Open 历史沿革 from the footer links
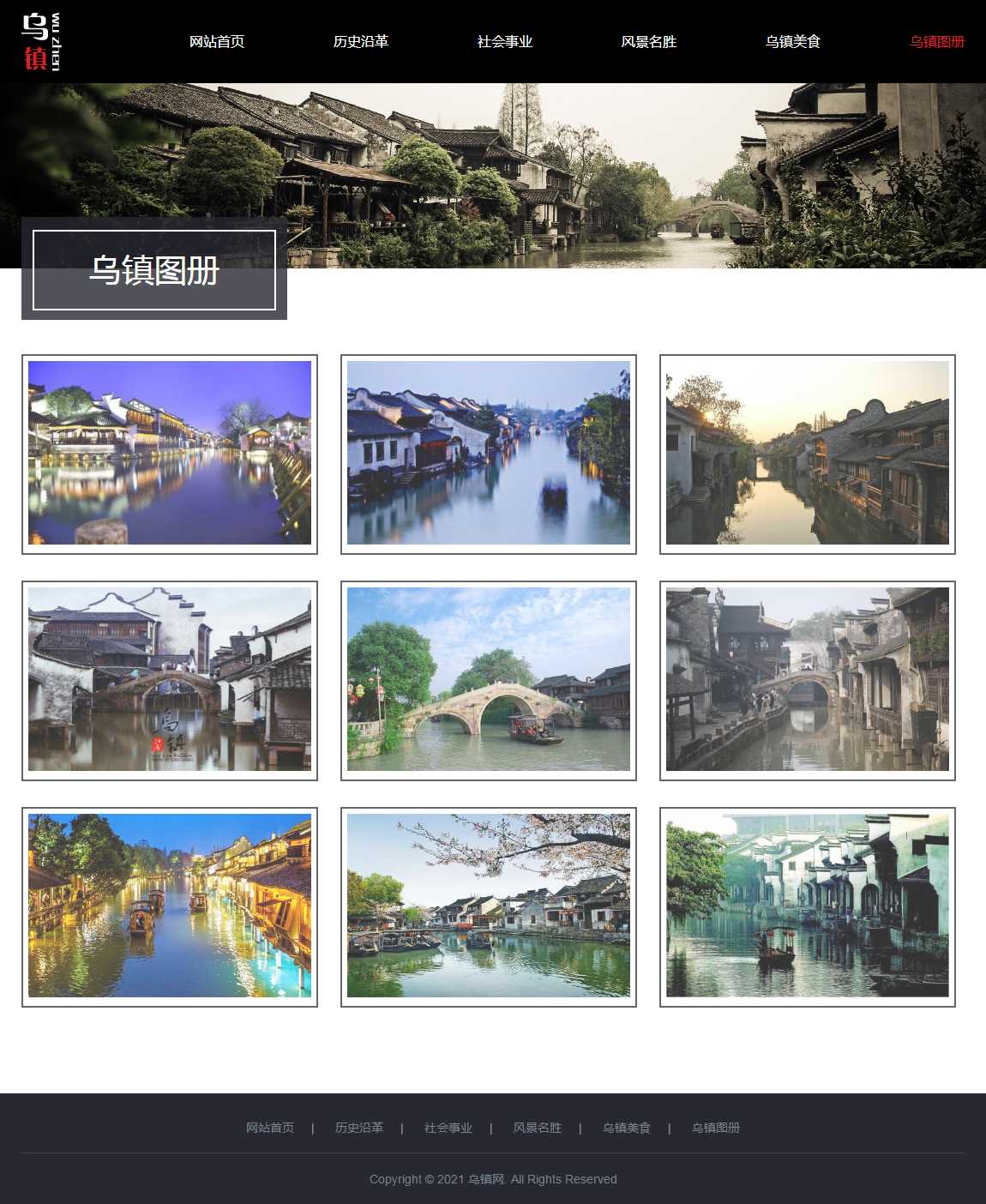 click(359, 1128)
